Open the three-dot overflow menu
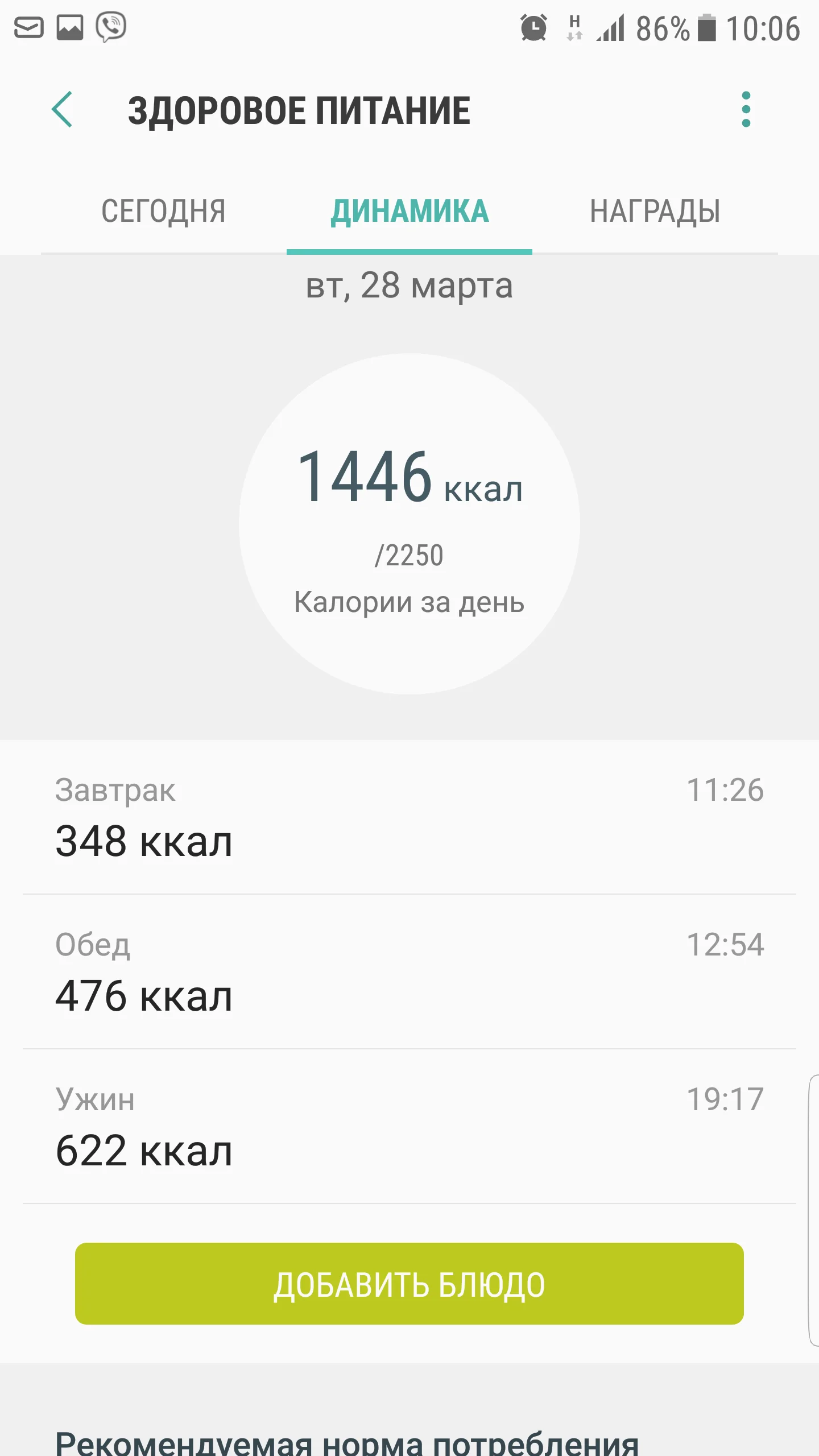 (x=746, y=109)
